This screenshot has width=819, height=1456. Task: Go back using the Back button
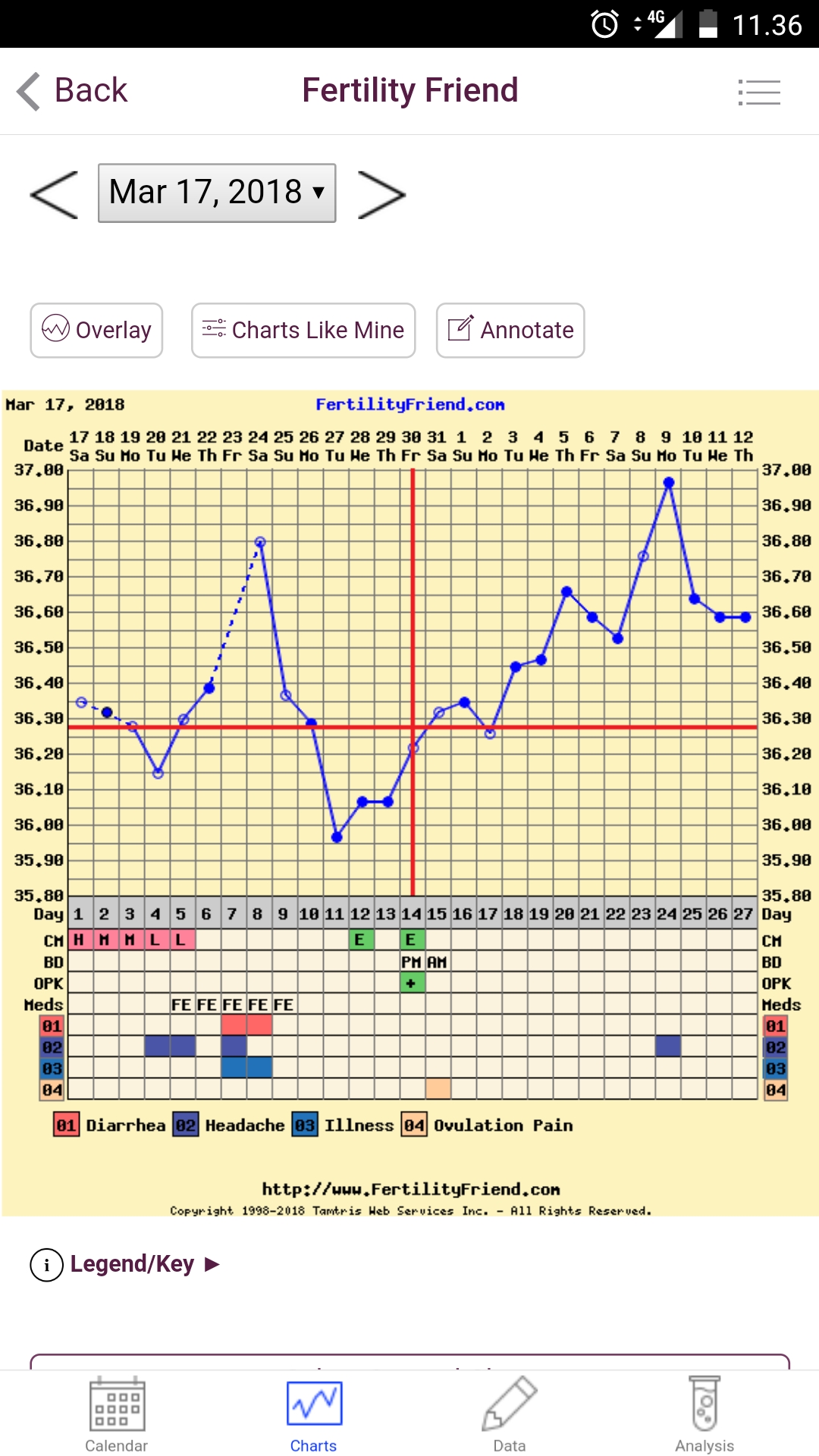(73, 91)
